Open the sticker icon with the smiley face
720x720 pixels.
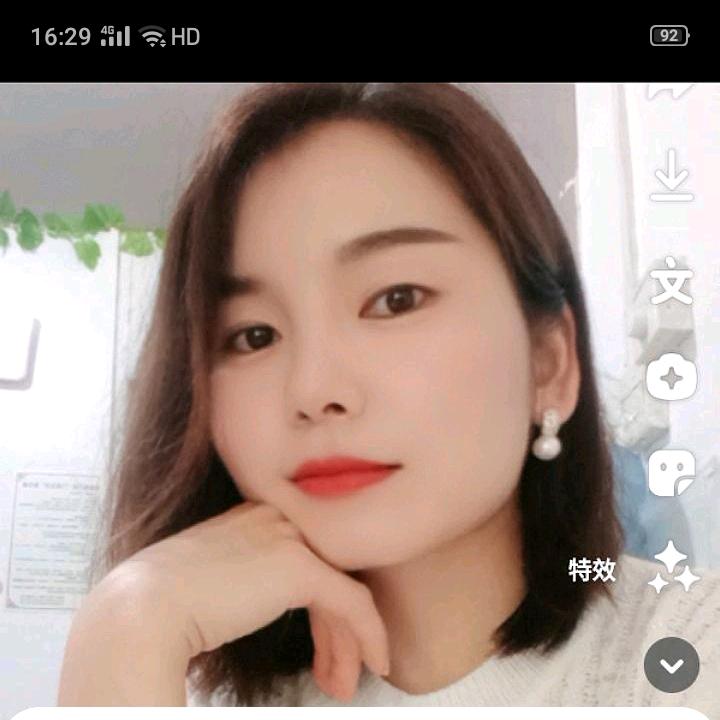click(x=671, y=473)
